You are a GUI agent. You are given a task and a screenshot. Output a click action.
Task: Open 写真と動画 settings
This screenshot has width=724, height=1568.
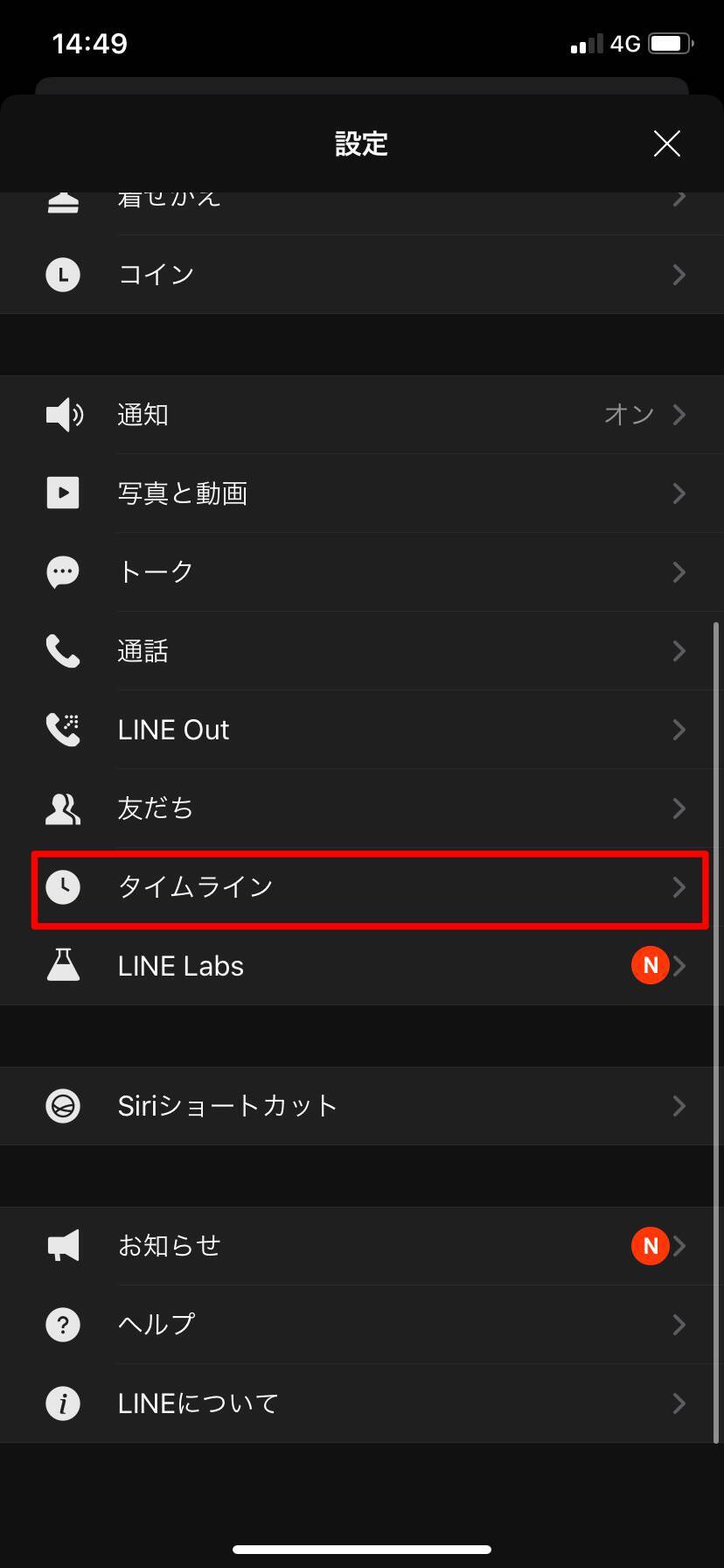(362, 493)
